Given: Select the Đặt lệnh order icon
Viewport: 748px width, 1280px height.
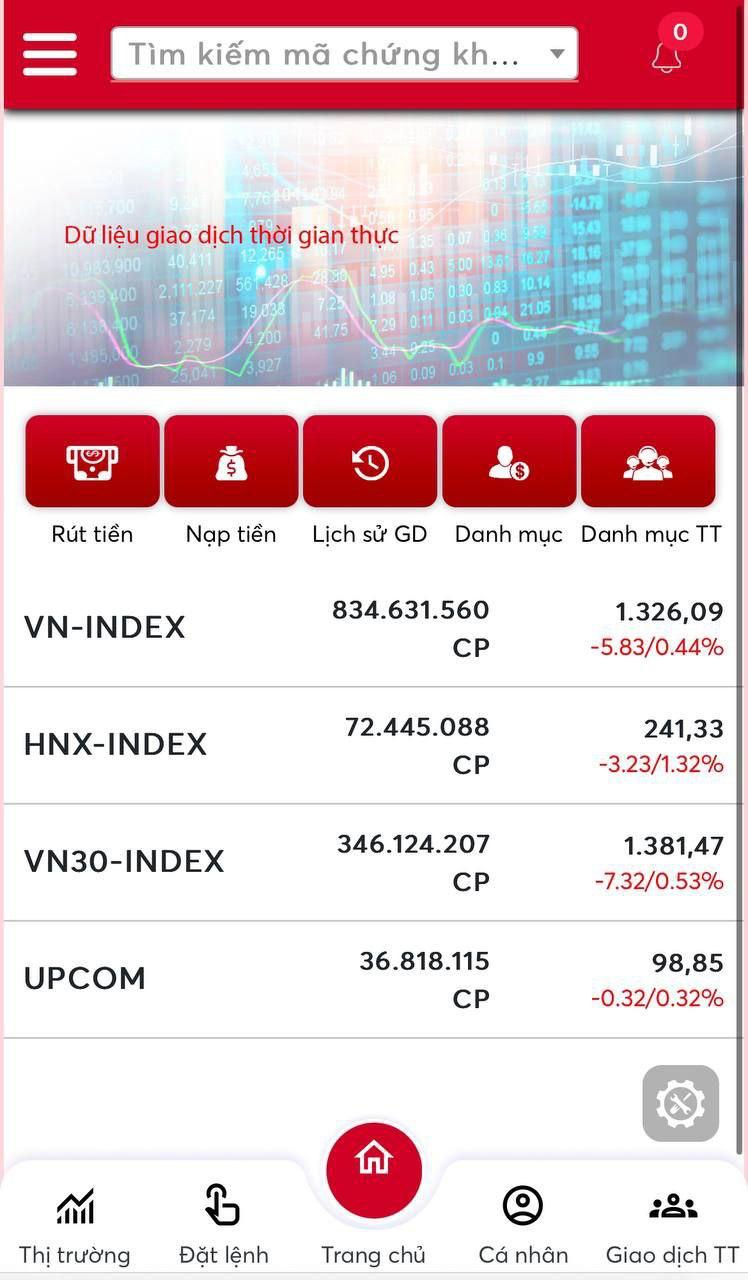Looking at the screenshot, I should pos(222,1207).
